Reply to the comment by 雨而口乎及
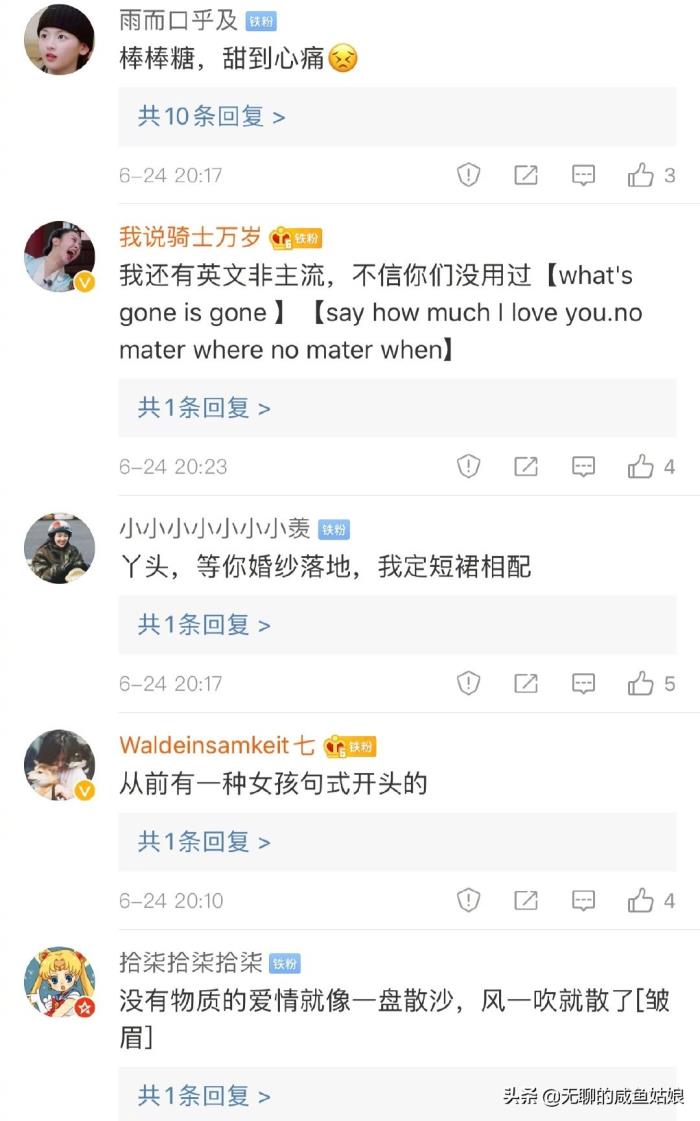The image size is (700, 1121). click(x=583, y=176)
